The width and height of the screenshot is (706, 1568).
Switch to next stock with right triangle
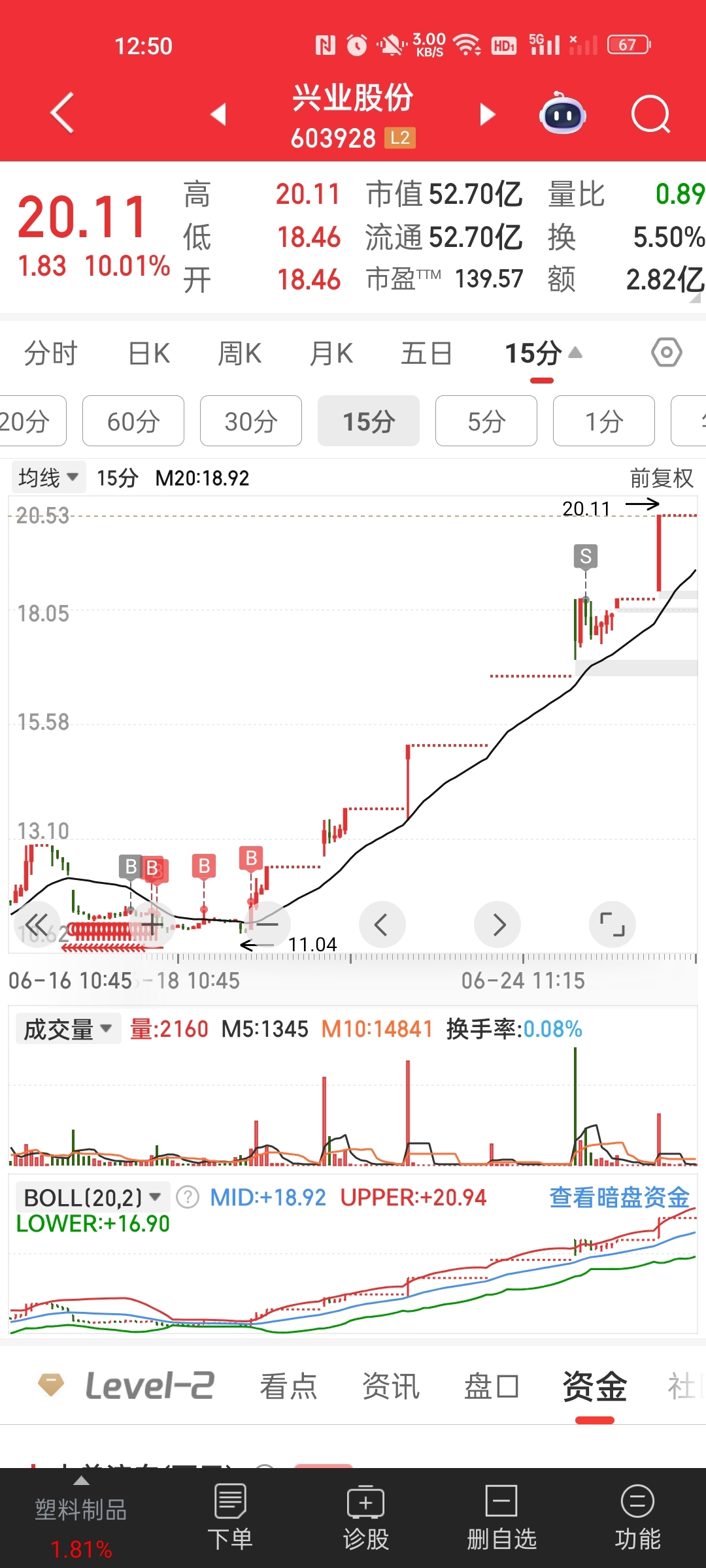(x=488, y=114)
